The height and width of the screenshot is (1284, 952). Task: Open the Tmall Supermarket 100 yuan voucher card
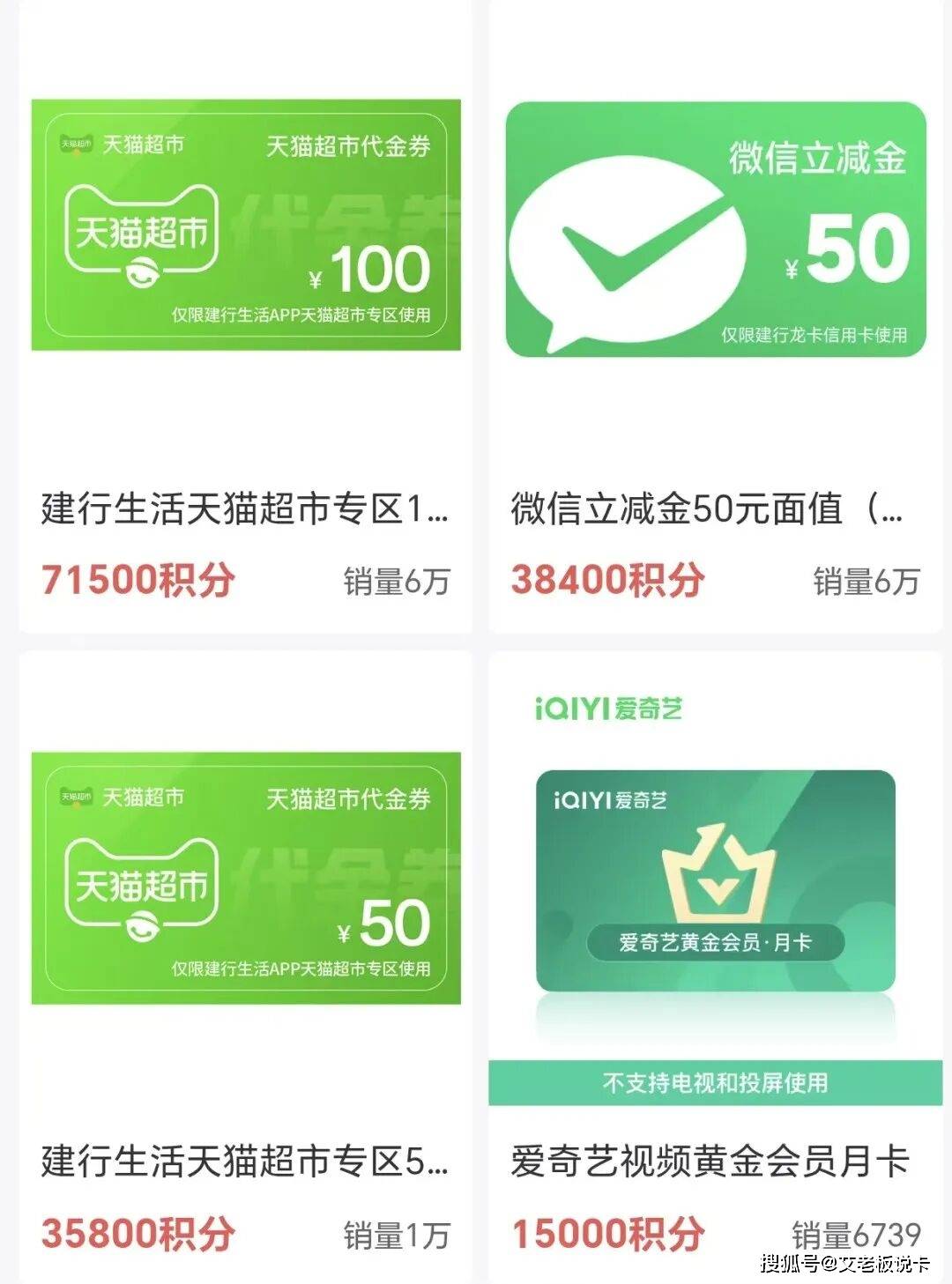[245, 226]
